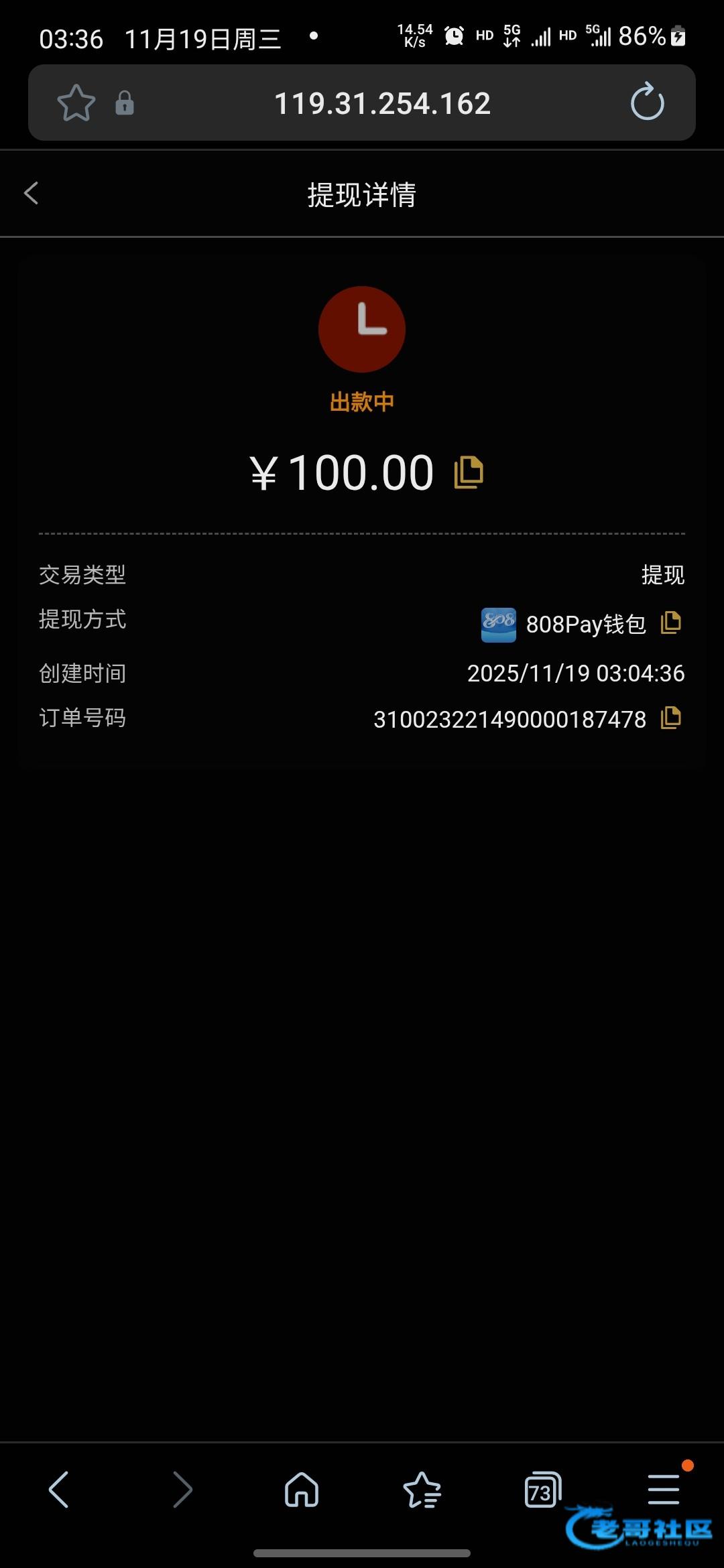Reload the current web page
Viewport: 724px width, 1568px height.
(x=647, y=103)
